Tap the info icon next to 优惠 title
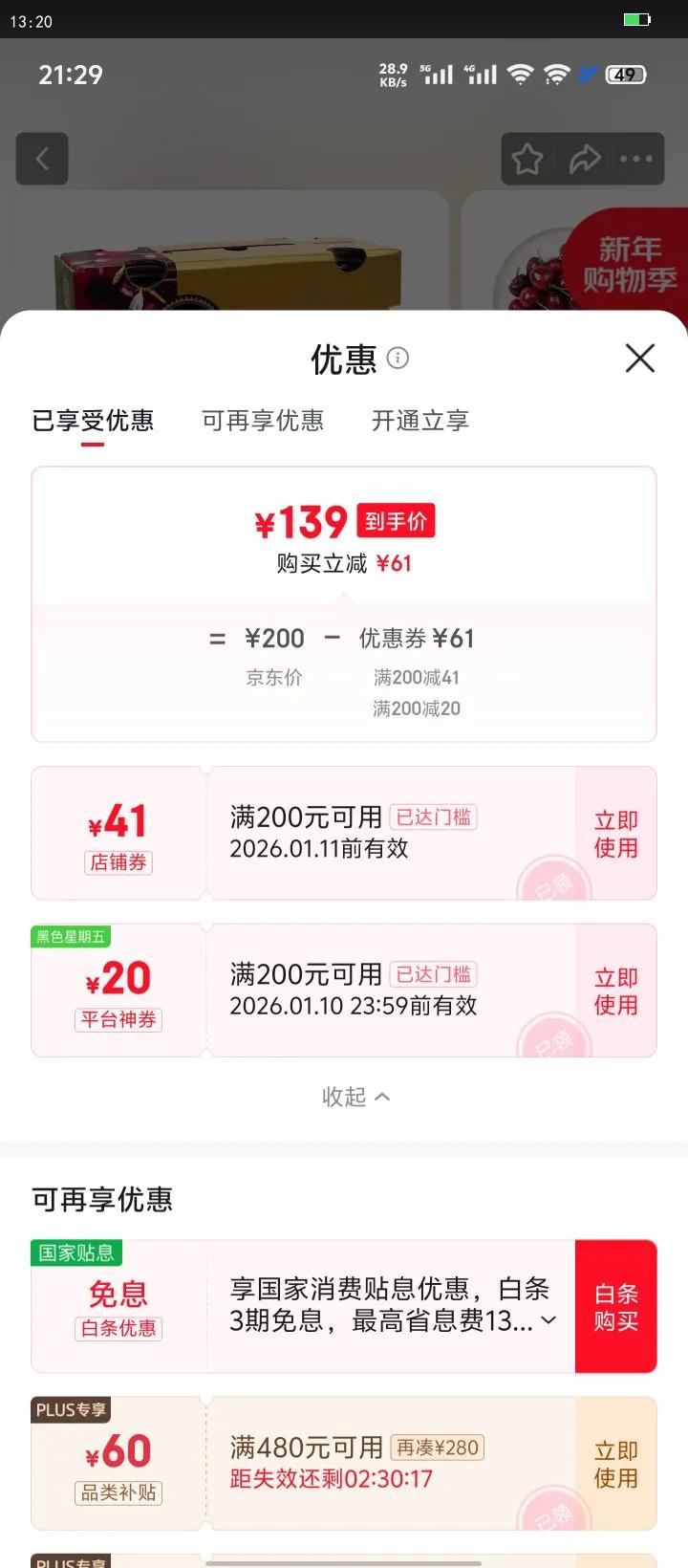 coord(399,359)
